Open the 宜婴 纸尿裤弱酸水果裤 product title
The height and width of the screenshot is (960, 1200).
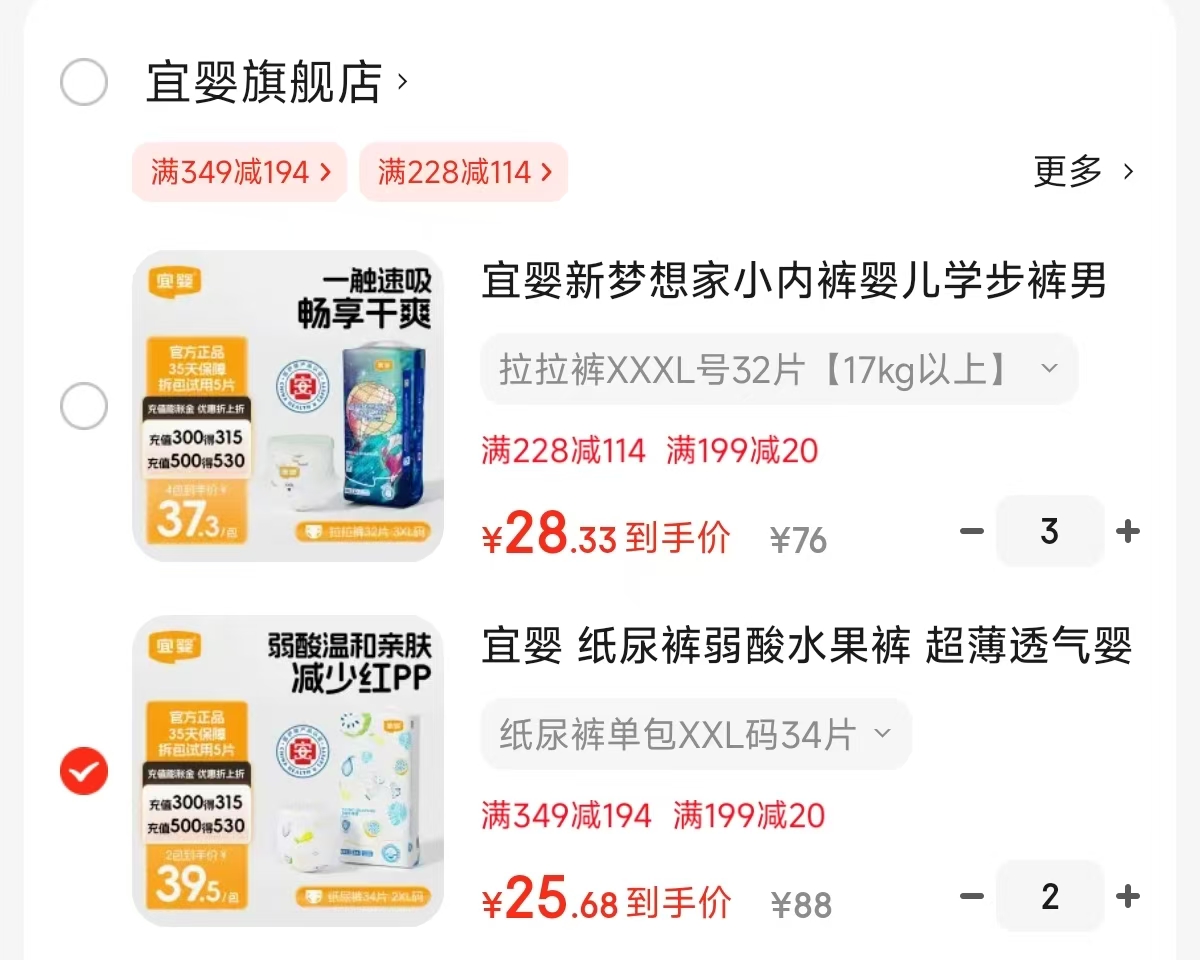[806, 647]
